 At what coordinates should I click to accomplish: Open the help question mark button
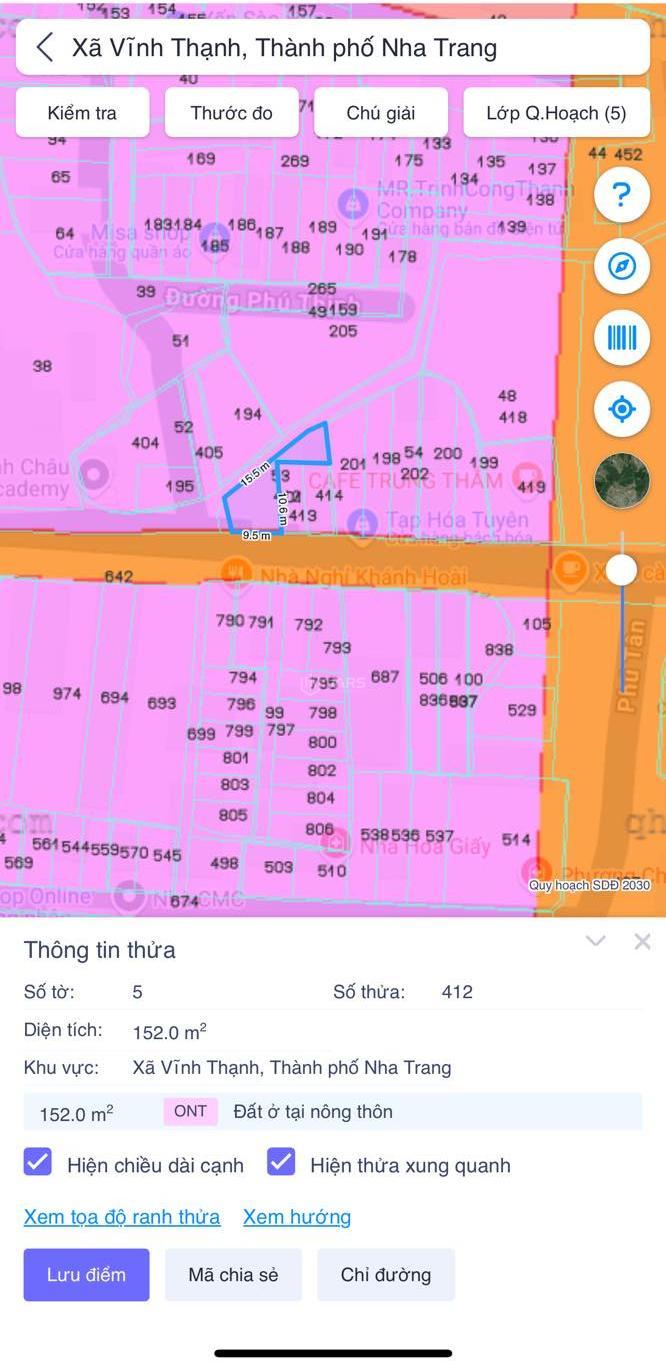coord(621,195)
